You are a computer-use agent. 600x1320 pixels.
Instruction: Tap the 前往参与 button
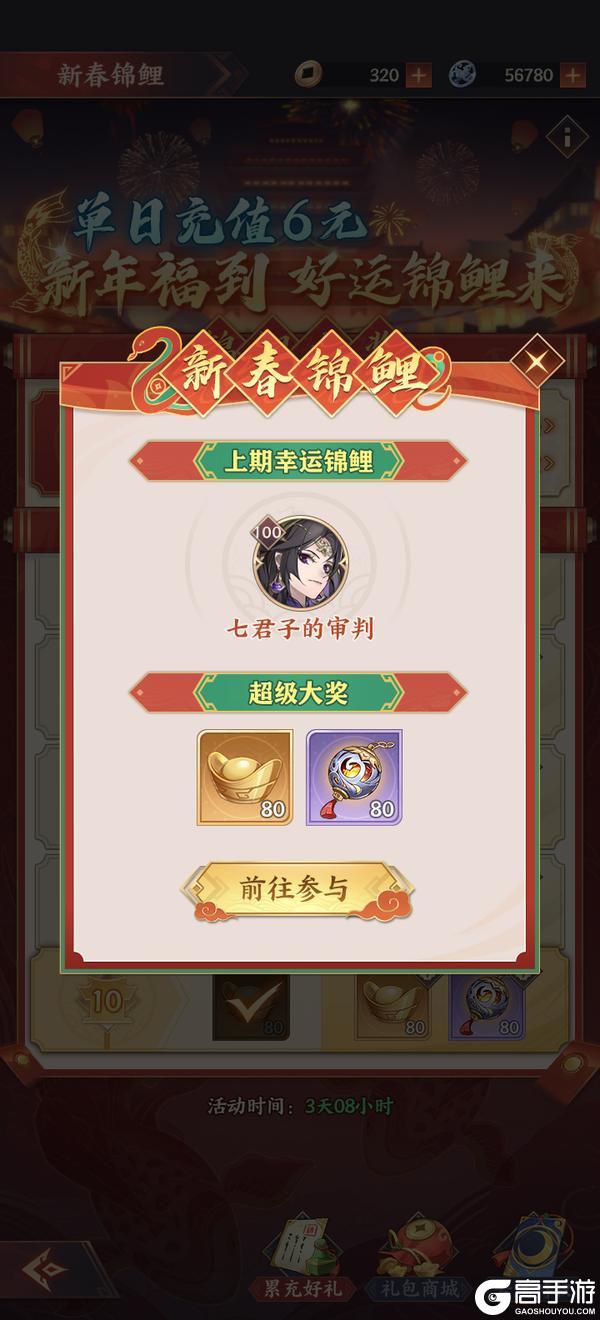[295, 888]
